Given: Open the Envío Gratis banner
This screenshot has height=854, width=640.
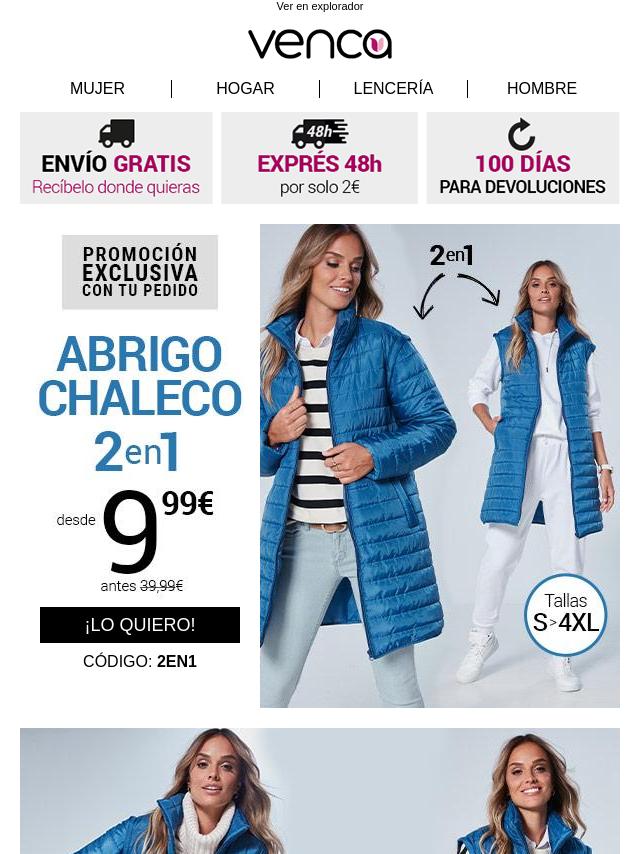Looking at the screenshot, I should click(116, 158).
